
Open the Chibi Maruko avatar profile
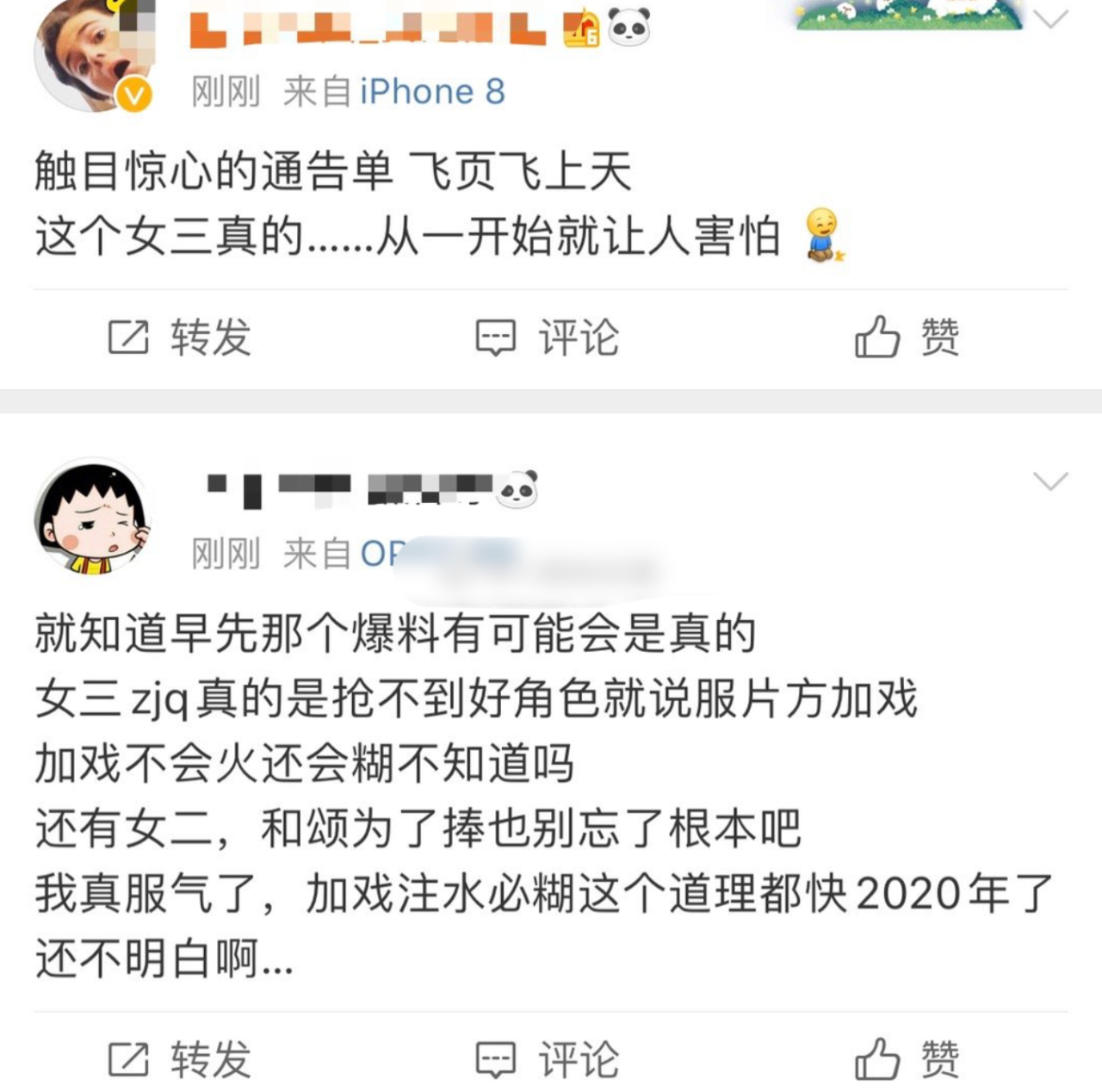91,518
